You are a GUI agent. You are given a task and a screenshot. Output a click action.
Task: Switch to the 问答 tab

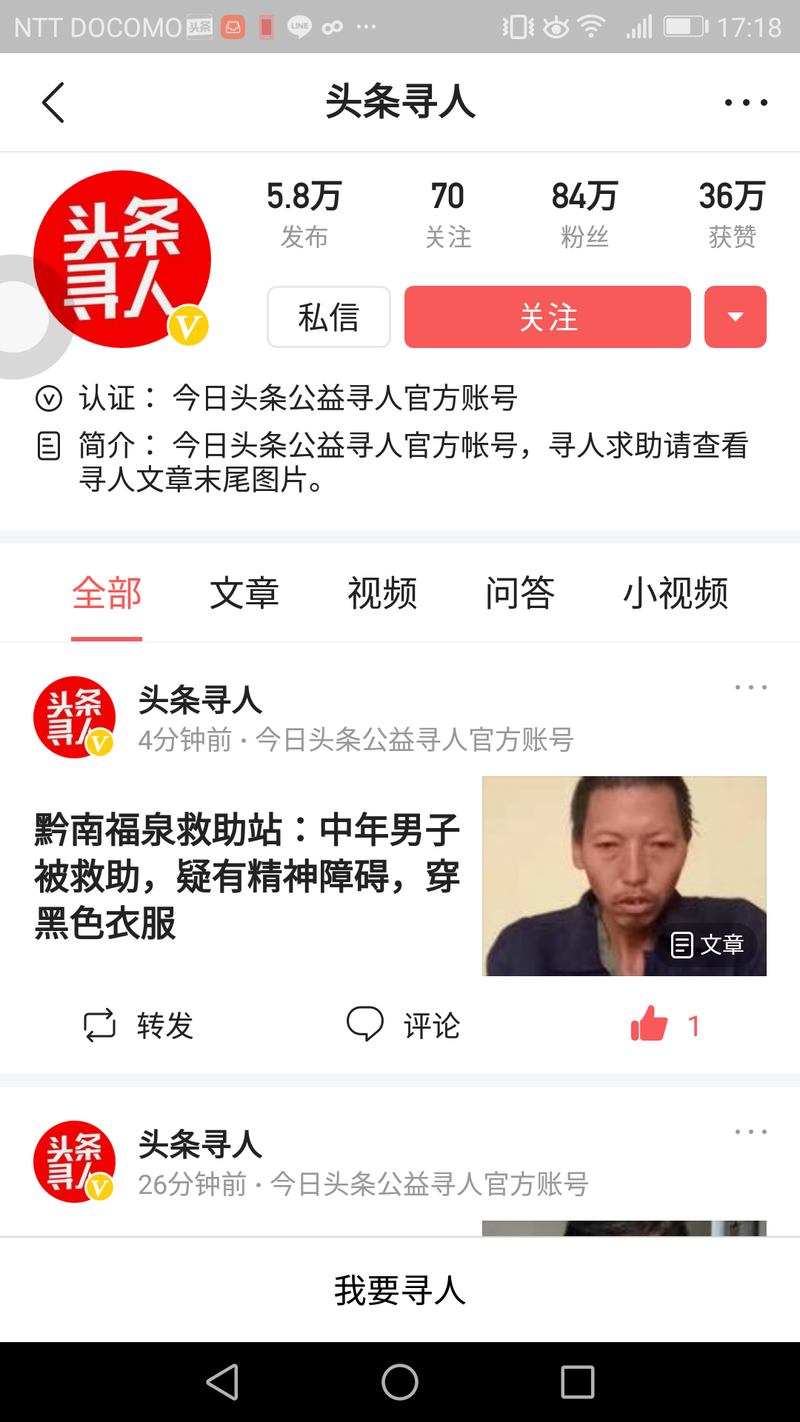coord(518,593)
